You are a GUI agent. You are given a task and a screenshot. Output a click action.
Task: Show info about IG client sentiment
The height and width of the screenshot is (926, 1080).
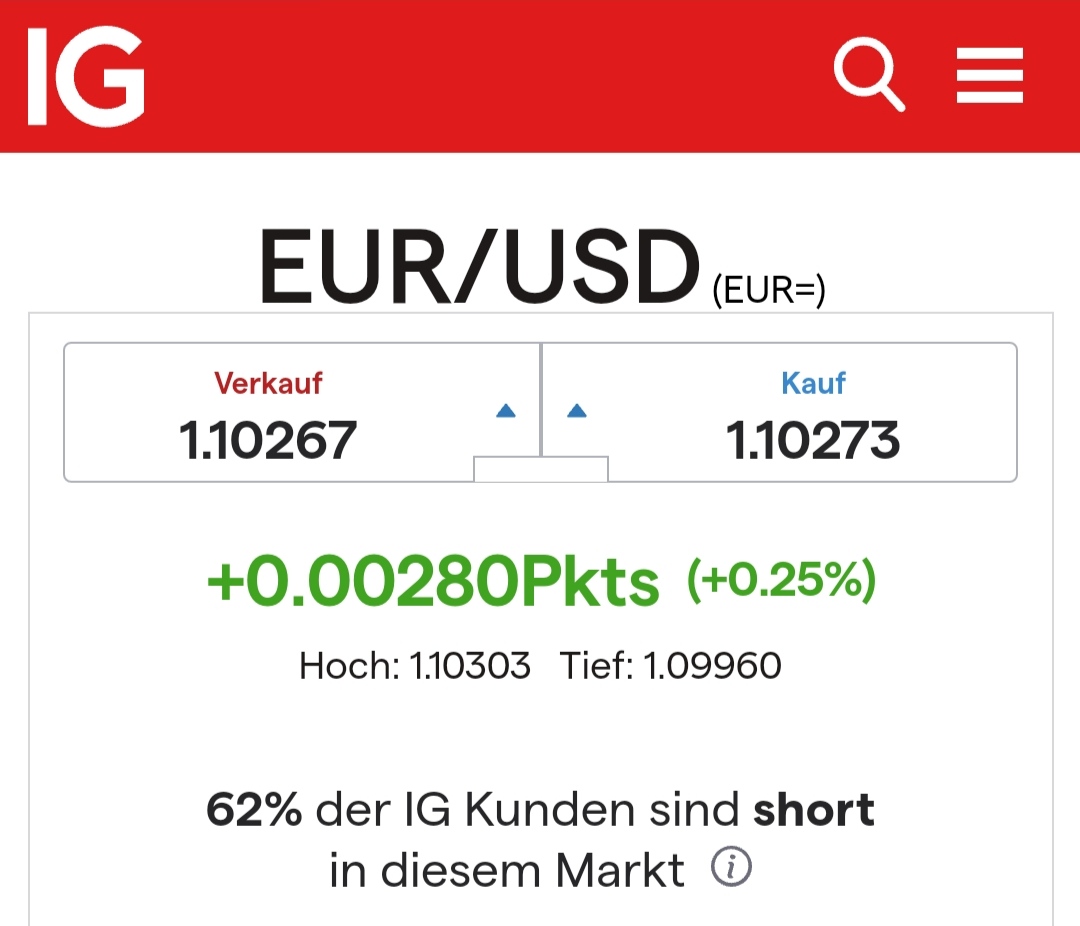pyautogui.click(x=731, y=868)
